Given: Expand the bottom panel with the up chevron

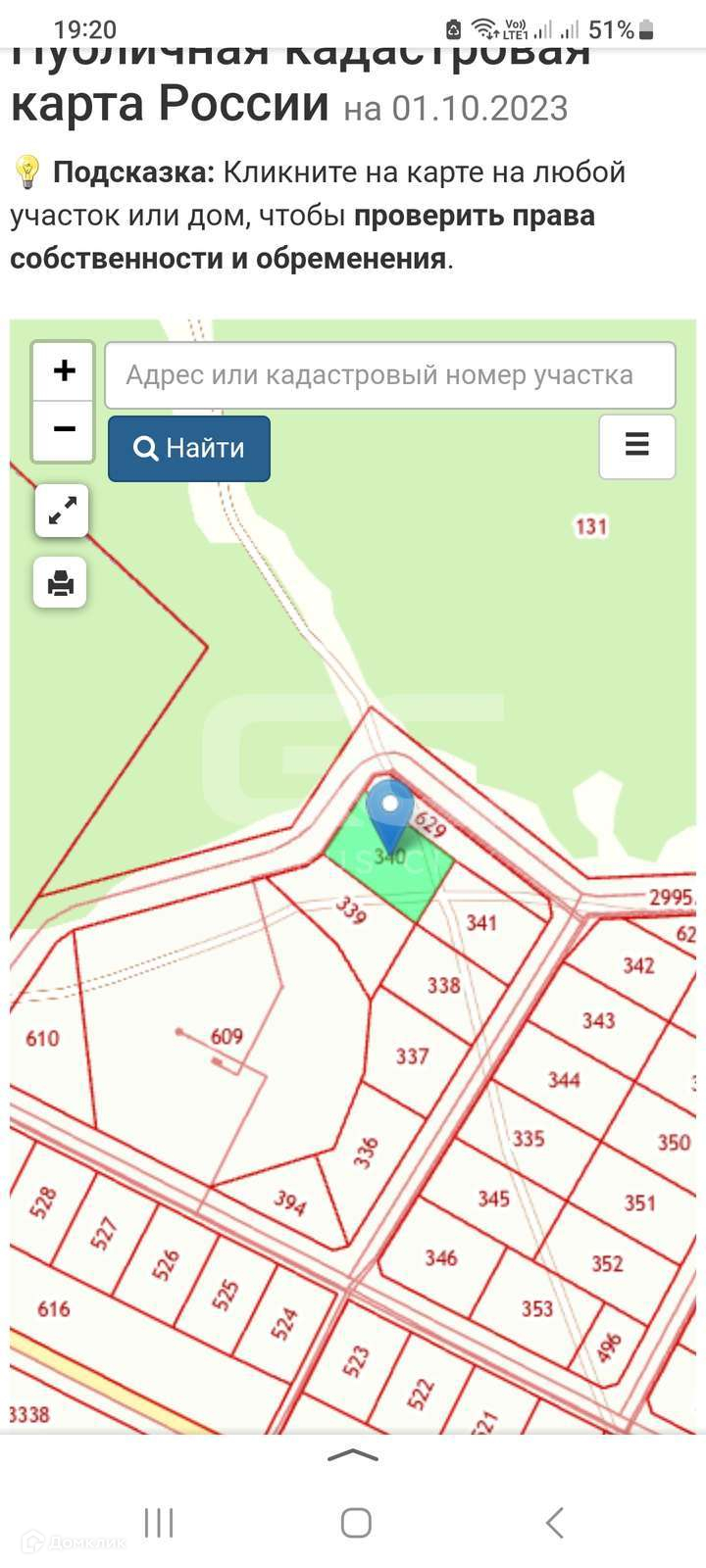Looking at the screenshot, I should [352, 1456].
